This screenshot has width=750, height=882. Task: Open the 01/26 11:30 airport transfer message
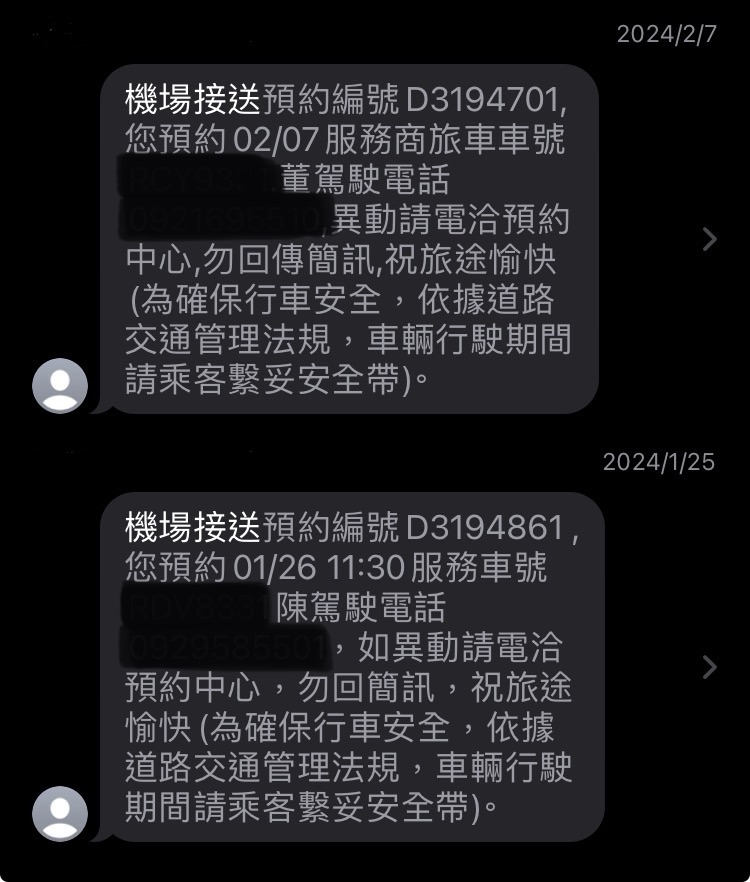(350, 667)
